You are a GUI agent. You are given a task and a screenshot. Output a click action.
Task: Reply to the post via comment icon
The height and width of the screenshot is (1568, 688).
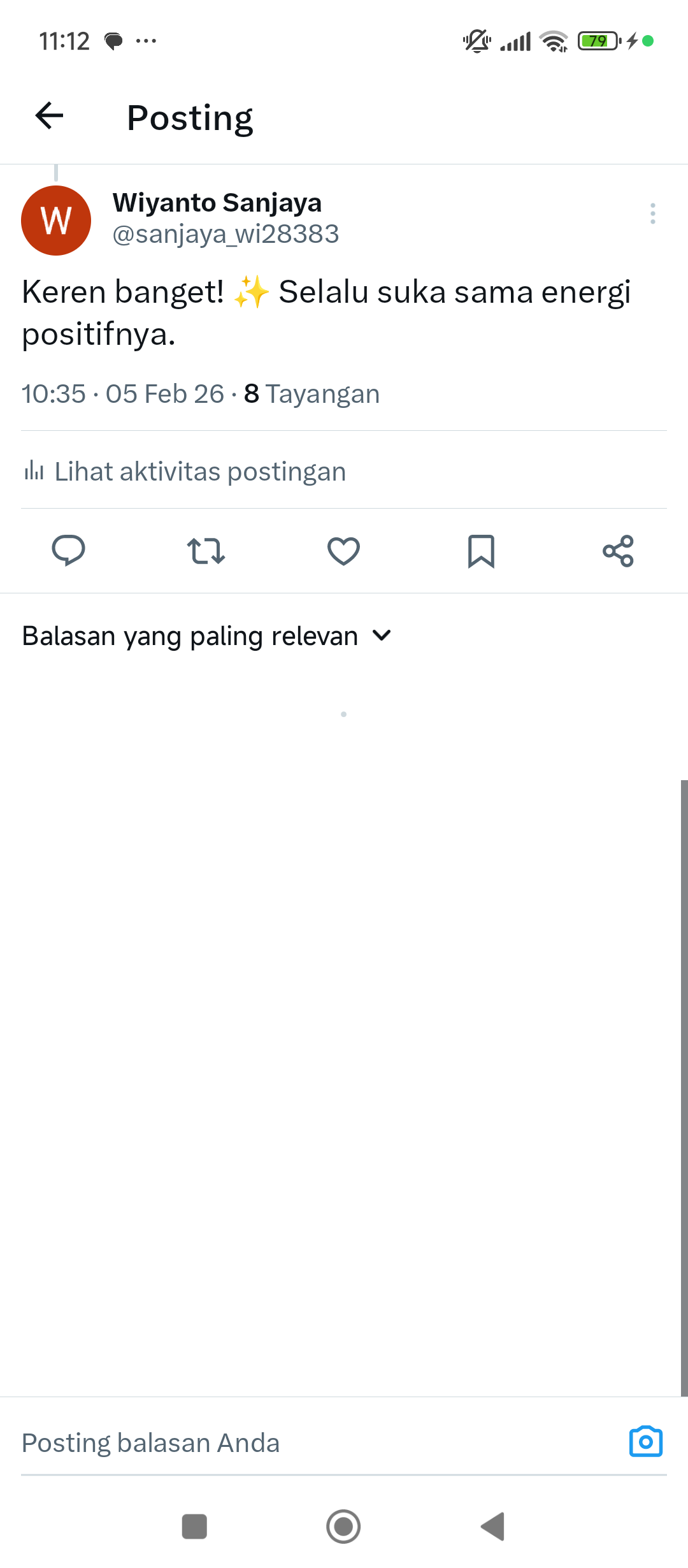68,551
